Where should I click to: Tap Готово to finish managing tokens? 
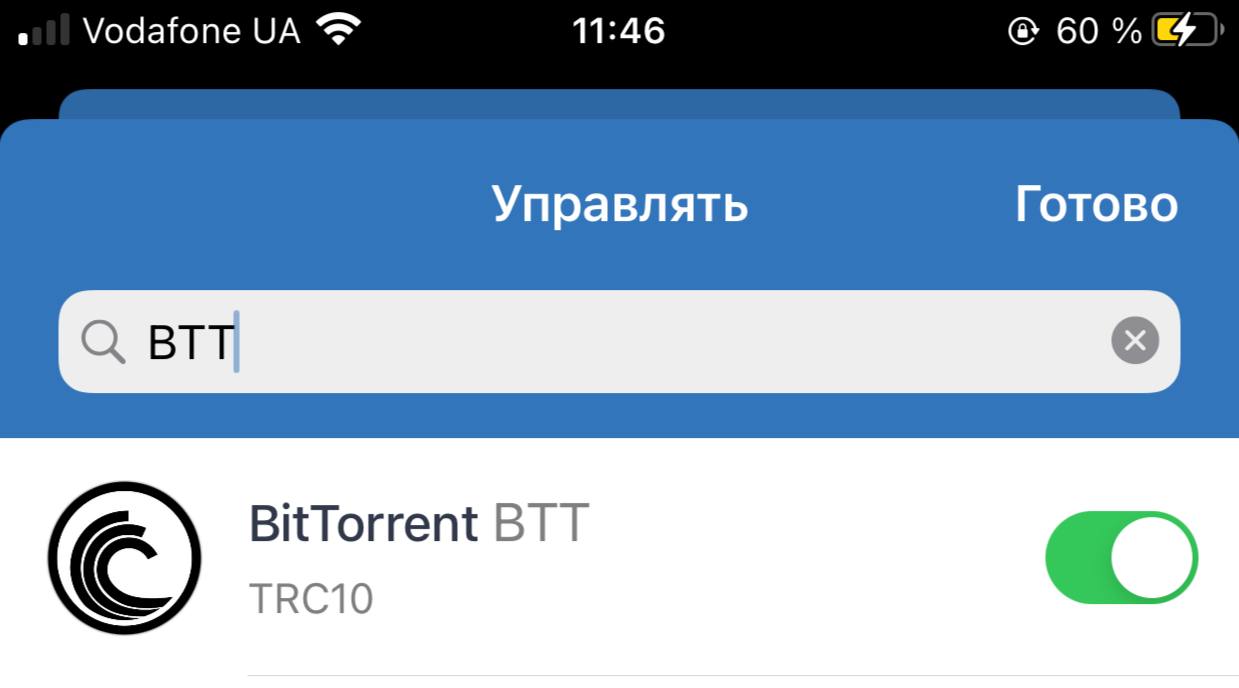pos(1096,205)
